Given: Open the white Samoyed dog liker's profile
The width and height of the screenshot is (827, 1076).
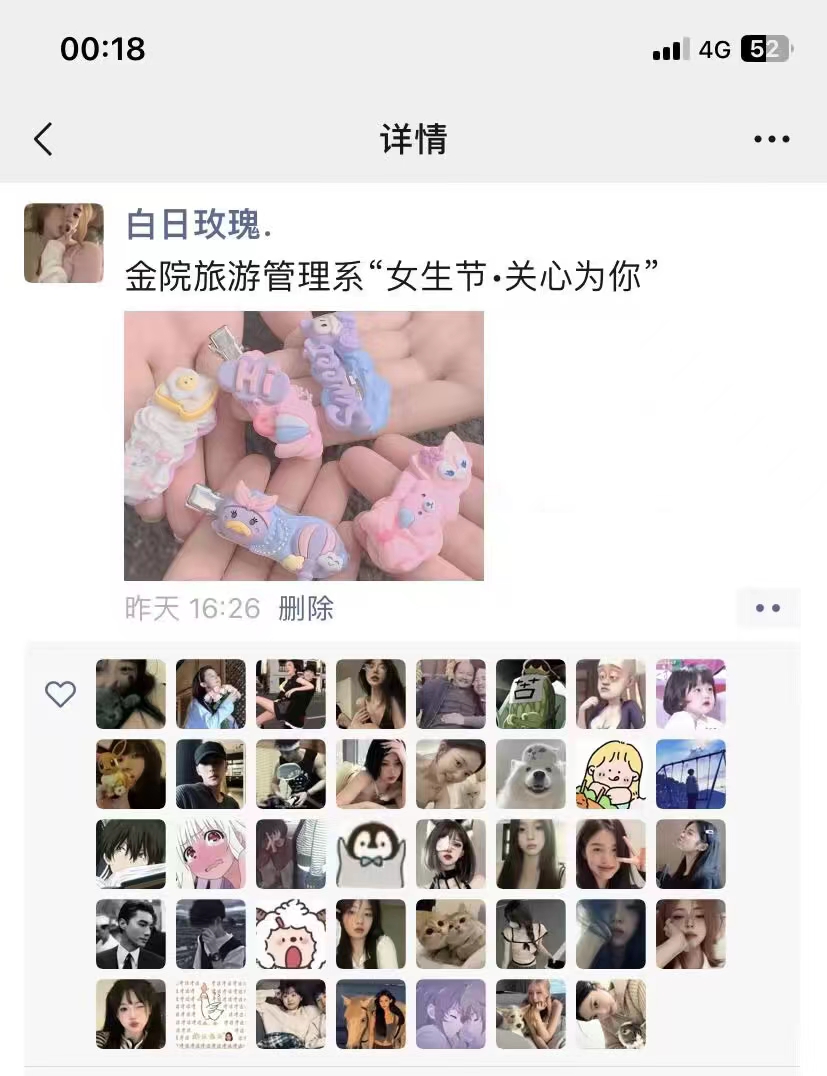Looking at the screenshot, I should pos(531,774).
